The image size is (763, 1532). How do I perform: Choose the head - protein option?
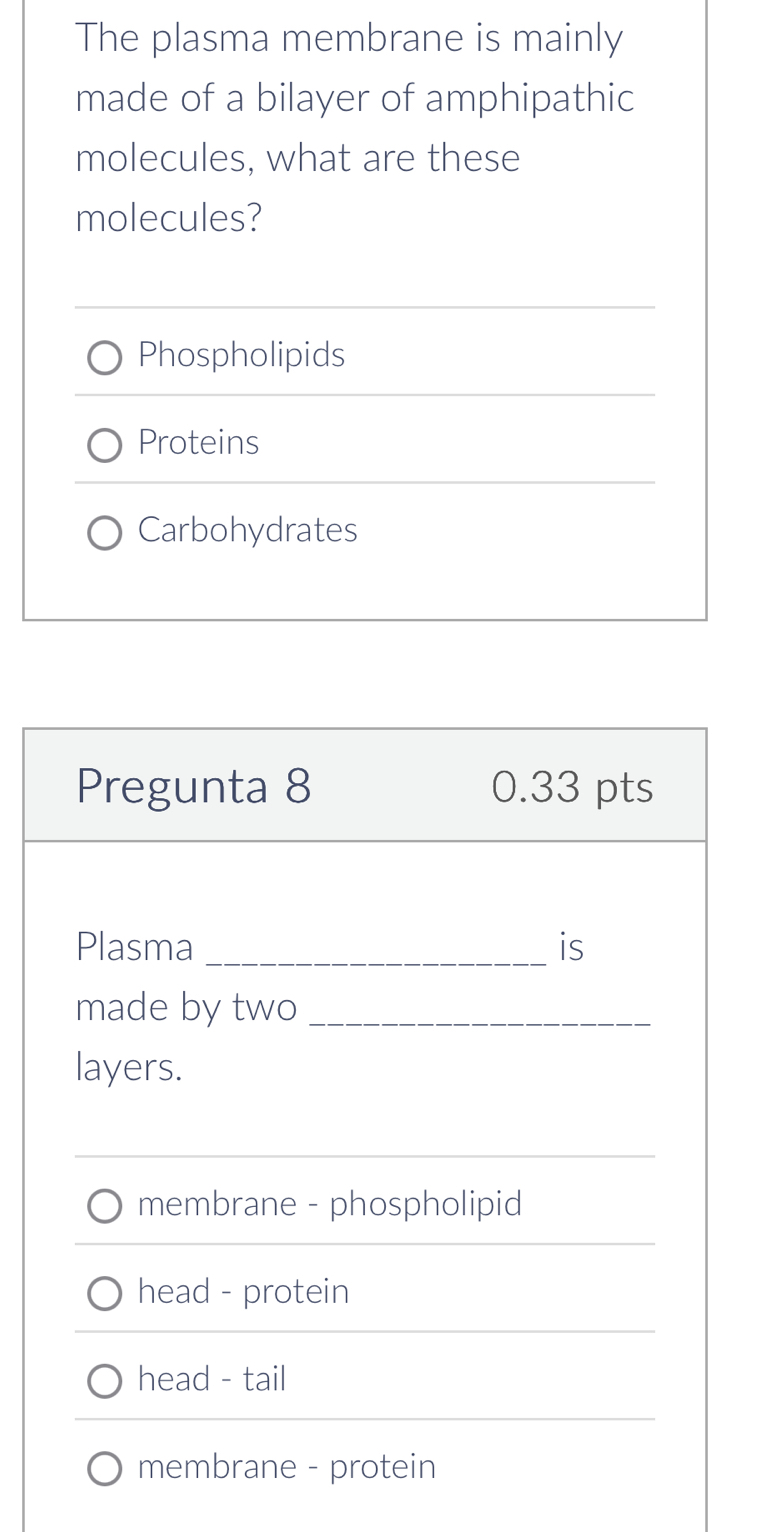click(105, 1291)
